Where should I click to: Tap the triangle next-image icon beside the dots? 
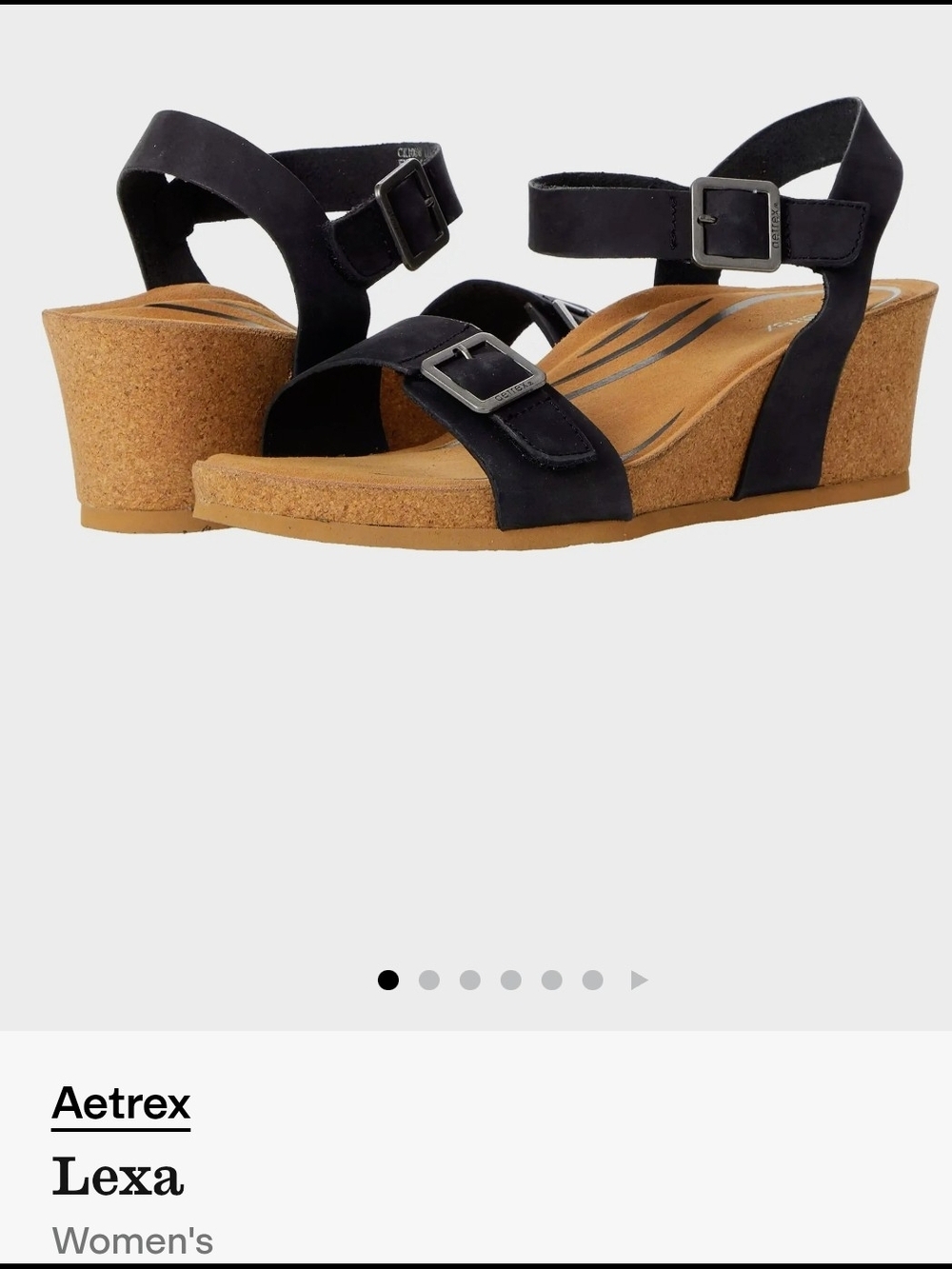pos(636,978)
